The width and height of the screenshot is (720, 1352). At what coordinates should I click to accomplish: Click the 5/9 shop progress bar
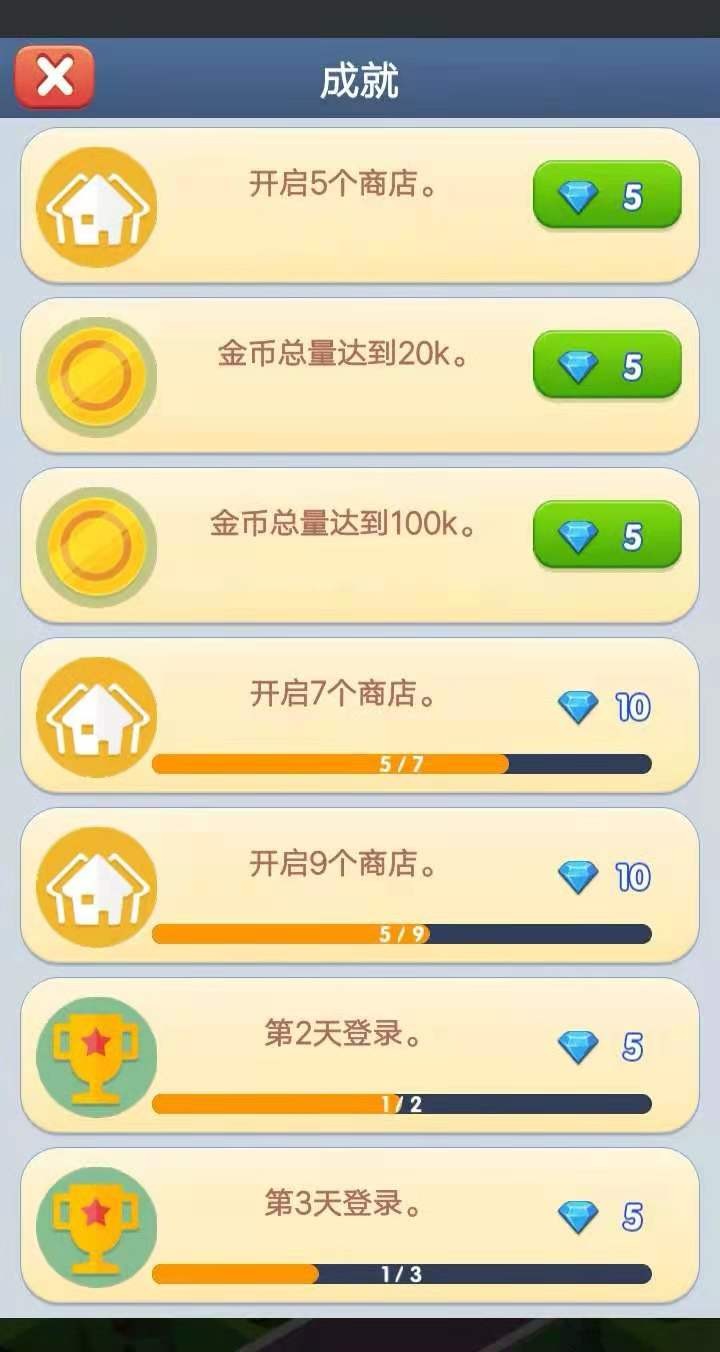click(400, 933)
